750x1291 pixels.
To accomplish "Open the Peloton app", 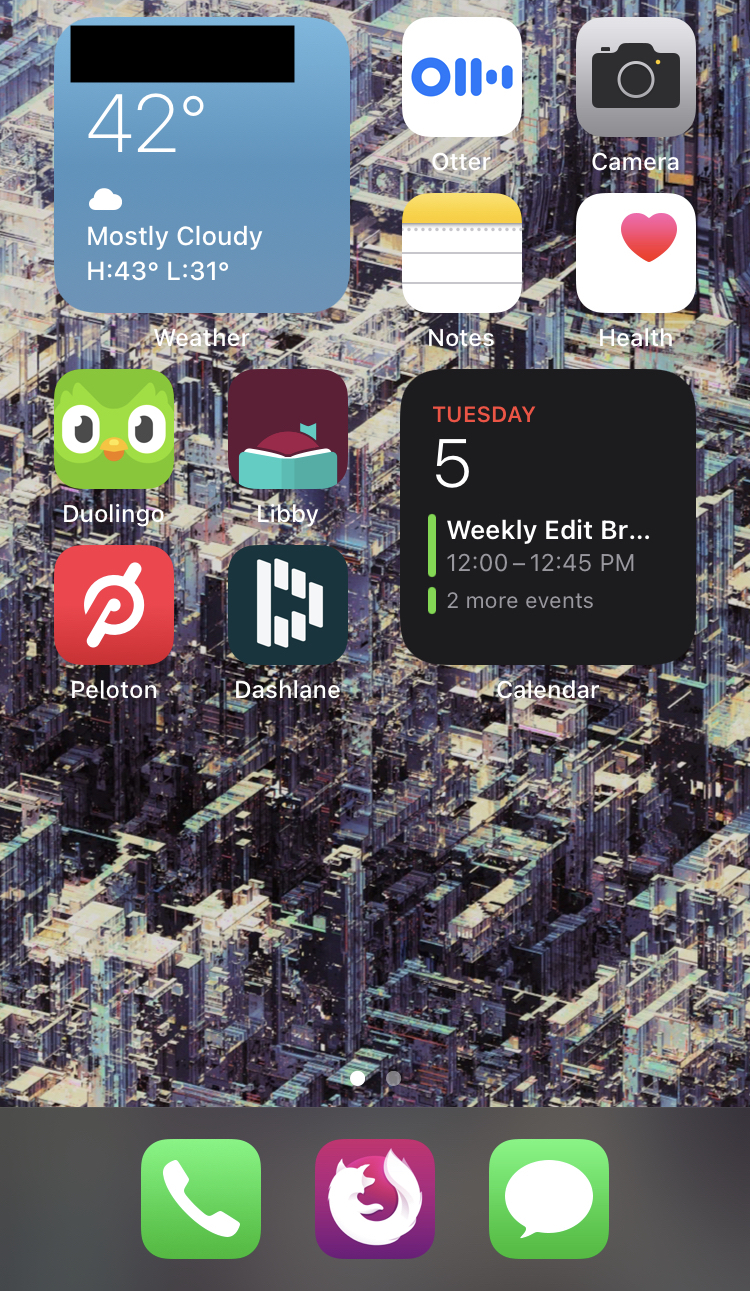I will 114,605.
